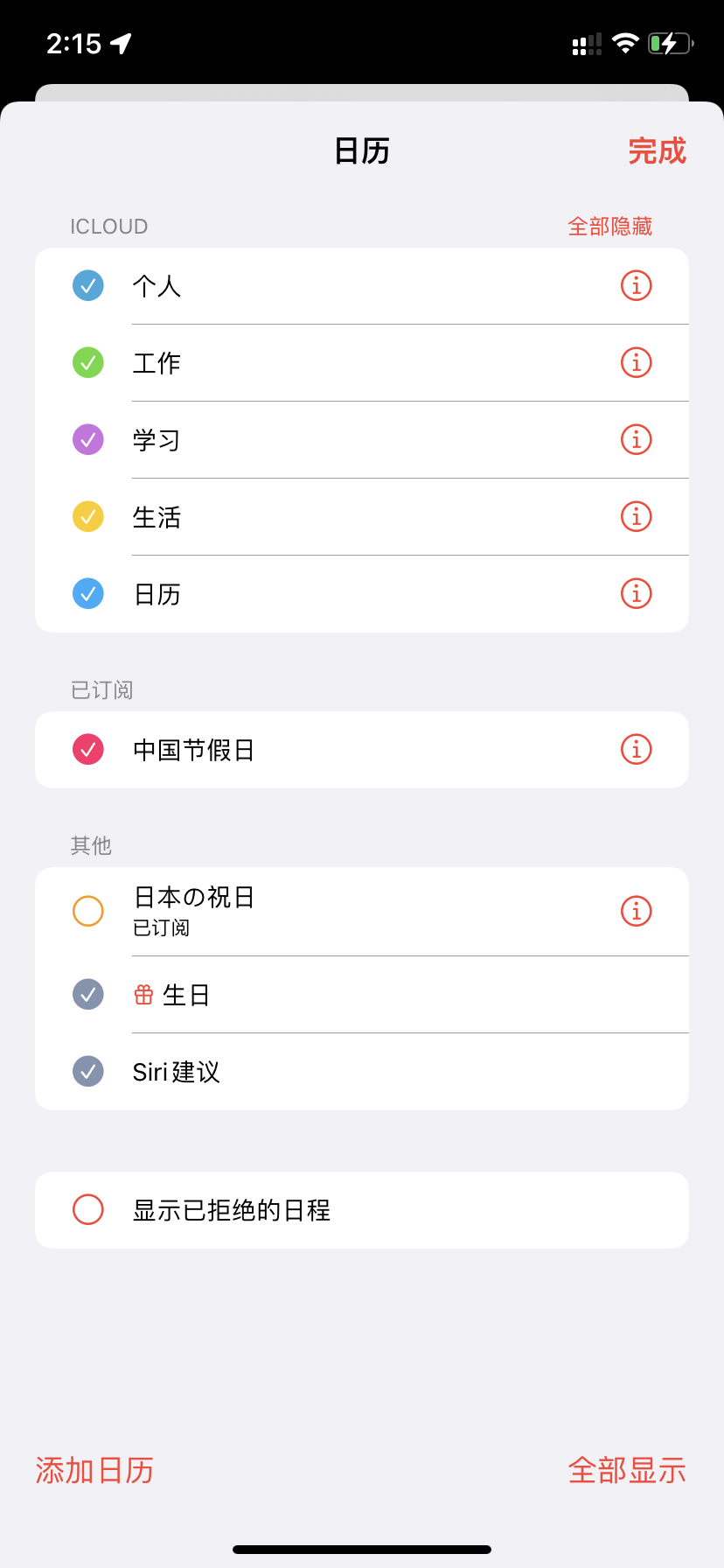Open info for 中国节假日 calendar
Image resolution: width=724 pixels, height=1568 pixels.
[x=636, y=749]
